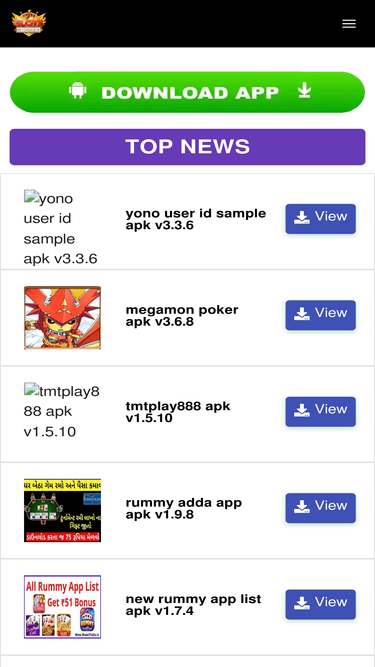This screenshot has height=667, width=375.
Task: Open the rummy adda app thumbnail
Action: (62, 510)
